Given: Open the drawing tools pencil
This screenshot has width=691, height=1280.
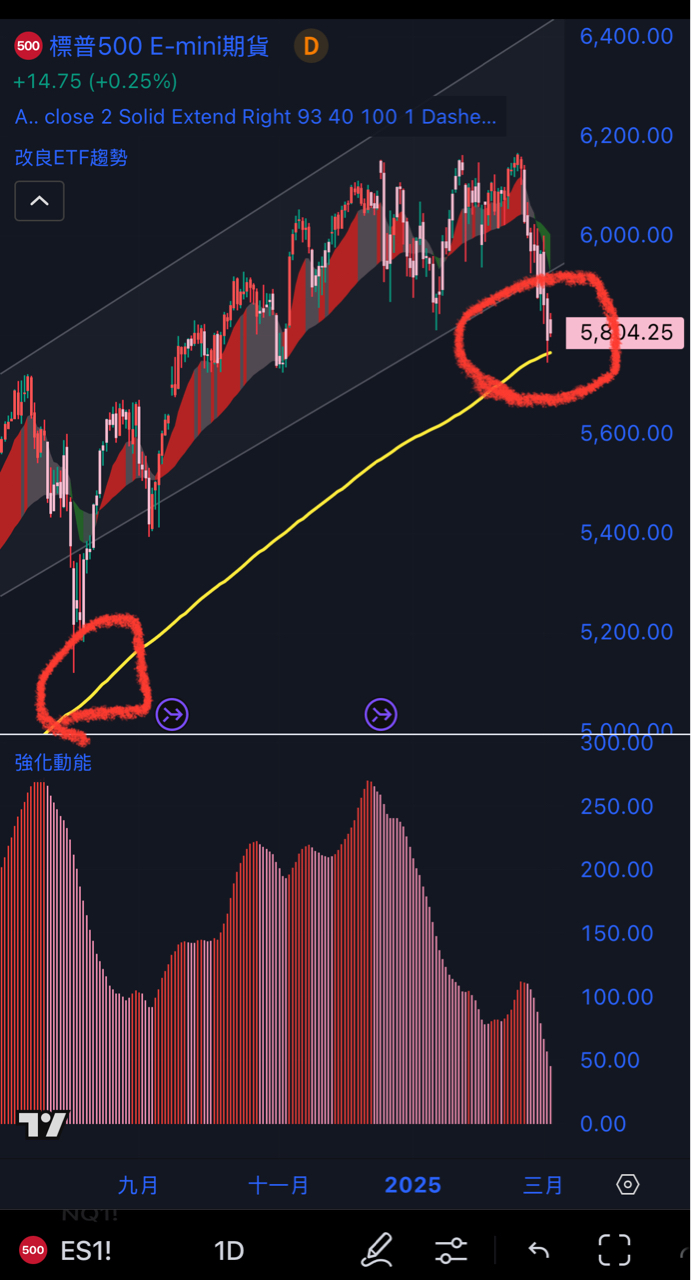Looking at the screenshot, I should coord(377,1250).
